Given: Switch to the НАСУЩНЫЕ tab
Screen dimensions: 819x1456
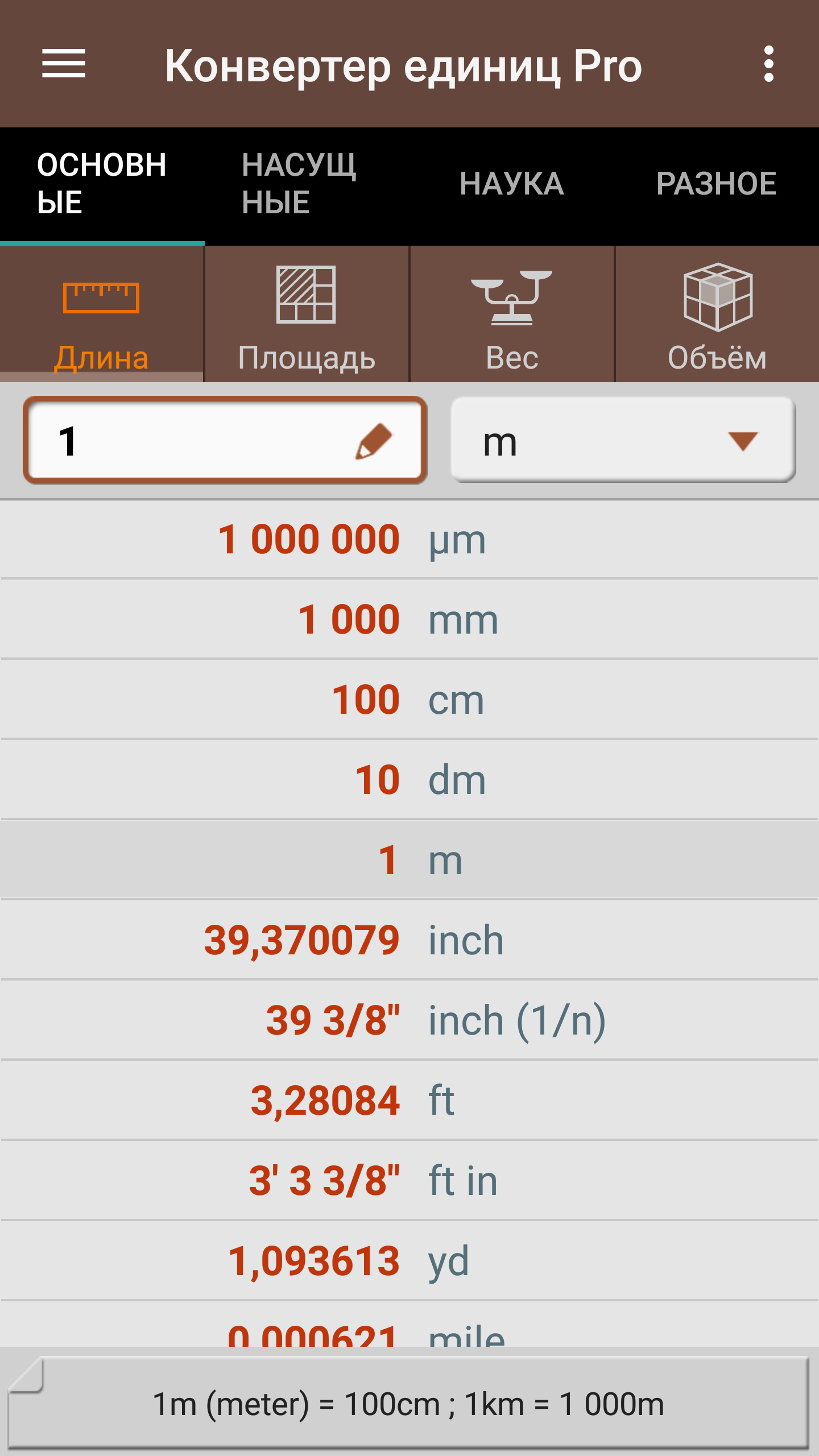Looking at the screenshot, I should coord(307,184).
